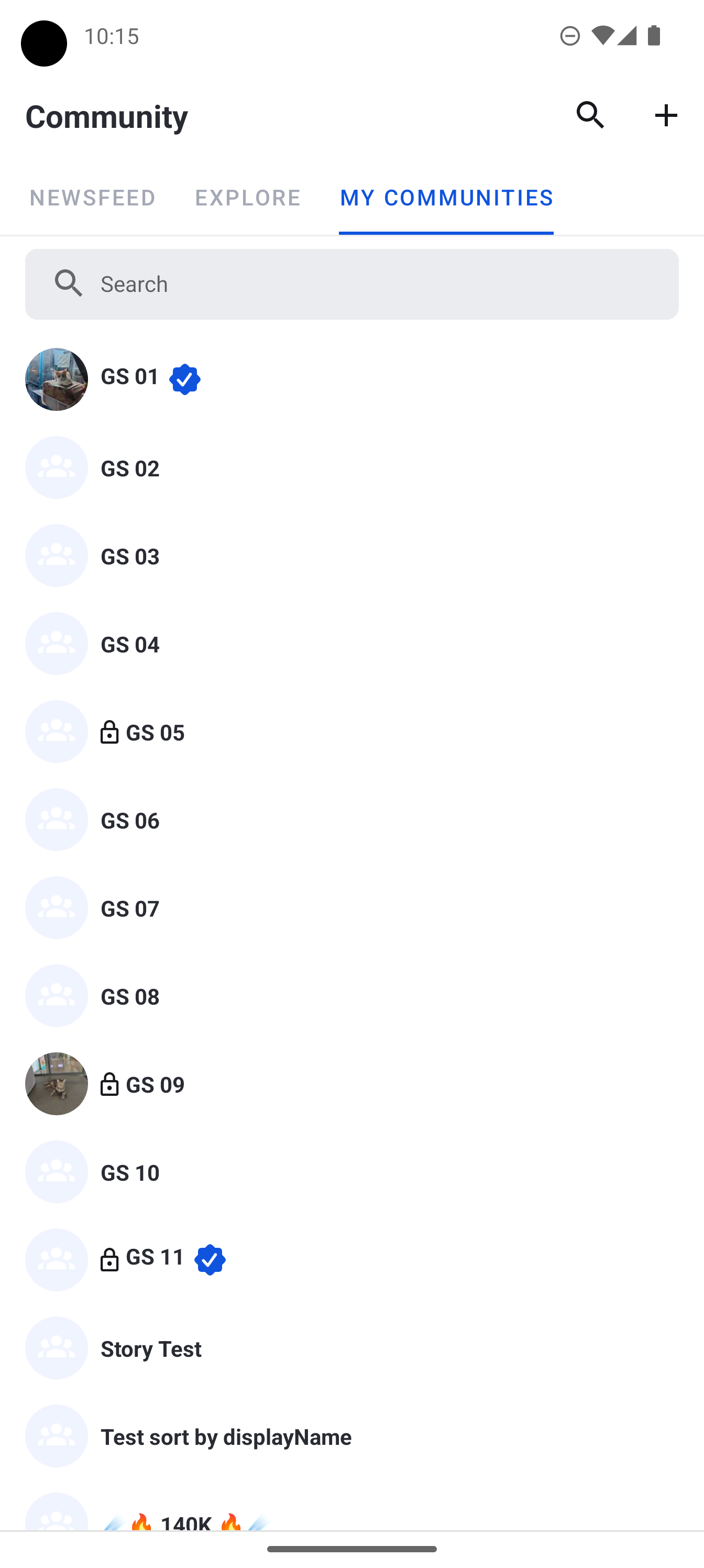The image size is (704, 1568).
Task: Open the GS 04 community
Action: coord(351,644)
